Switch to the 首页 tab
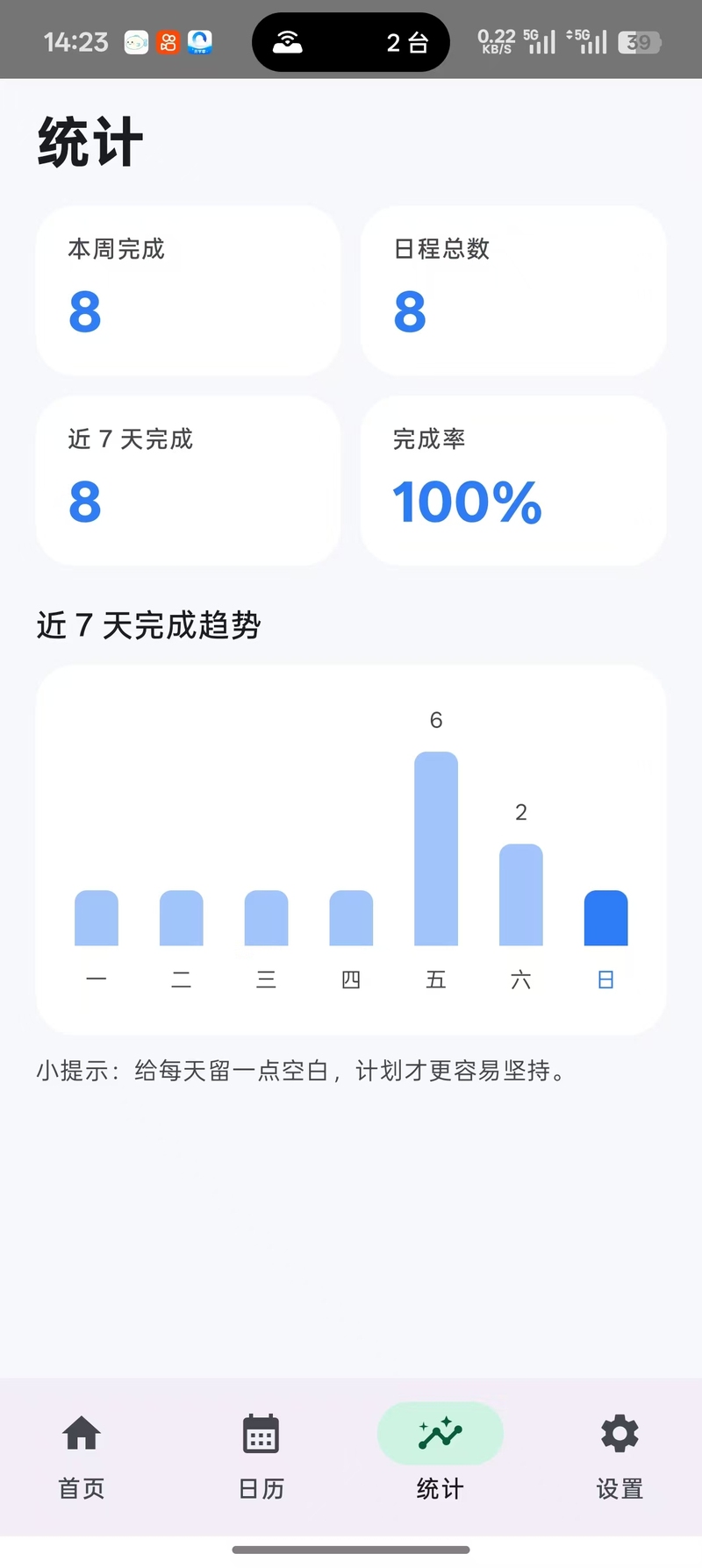 pyautogui.click(x=82, y=1456)
